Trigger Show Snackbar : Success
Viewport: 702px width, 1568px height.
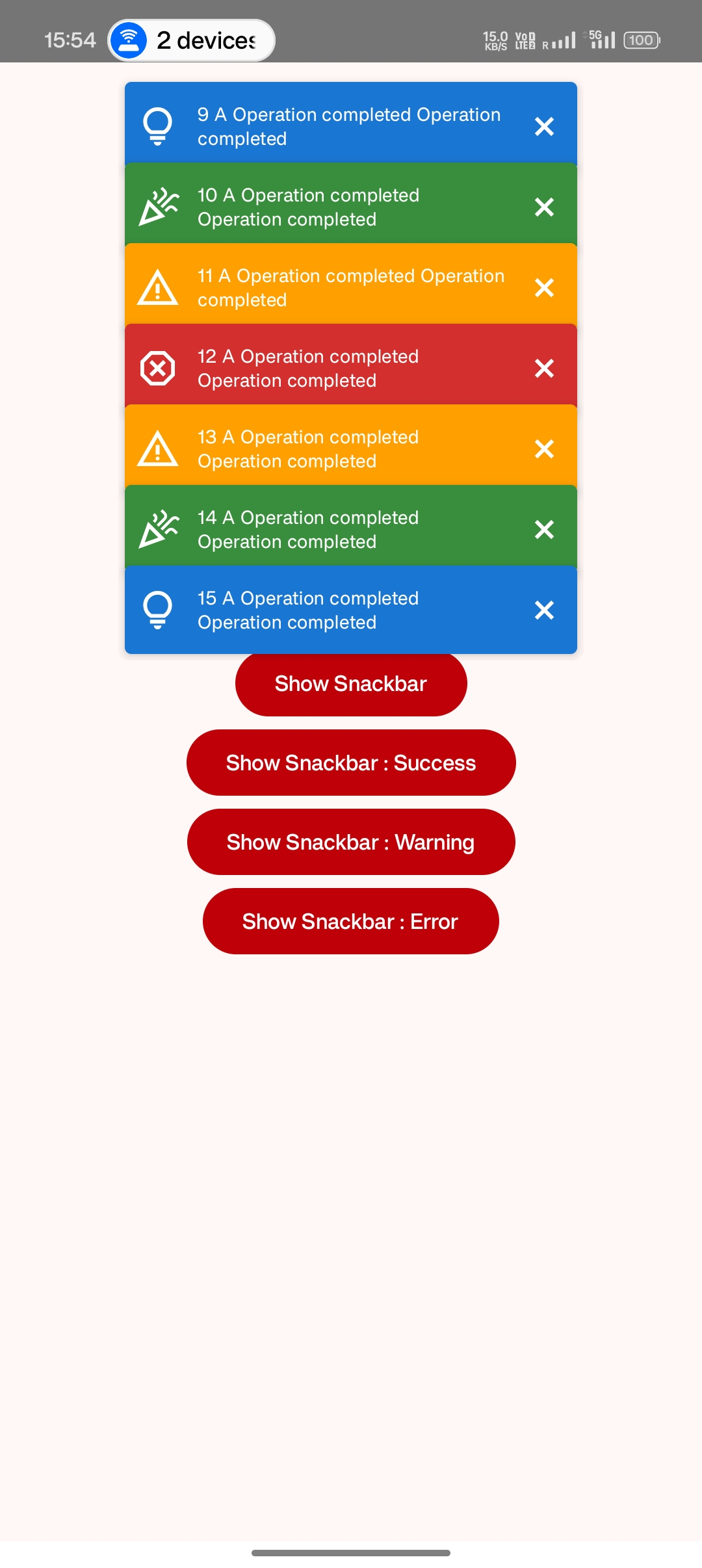click(x=351, y=763)
